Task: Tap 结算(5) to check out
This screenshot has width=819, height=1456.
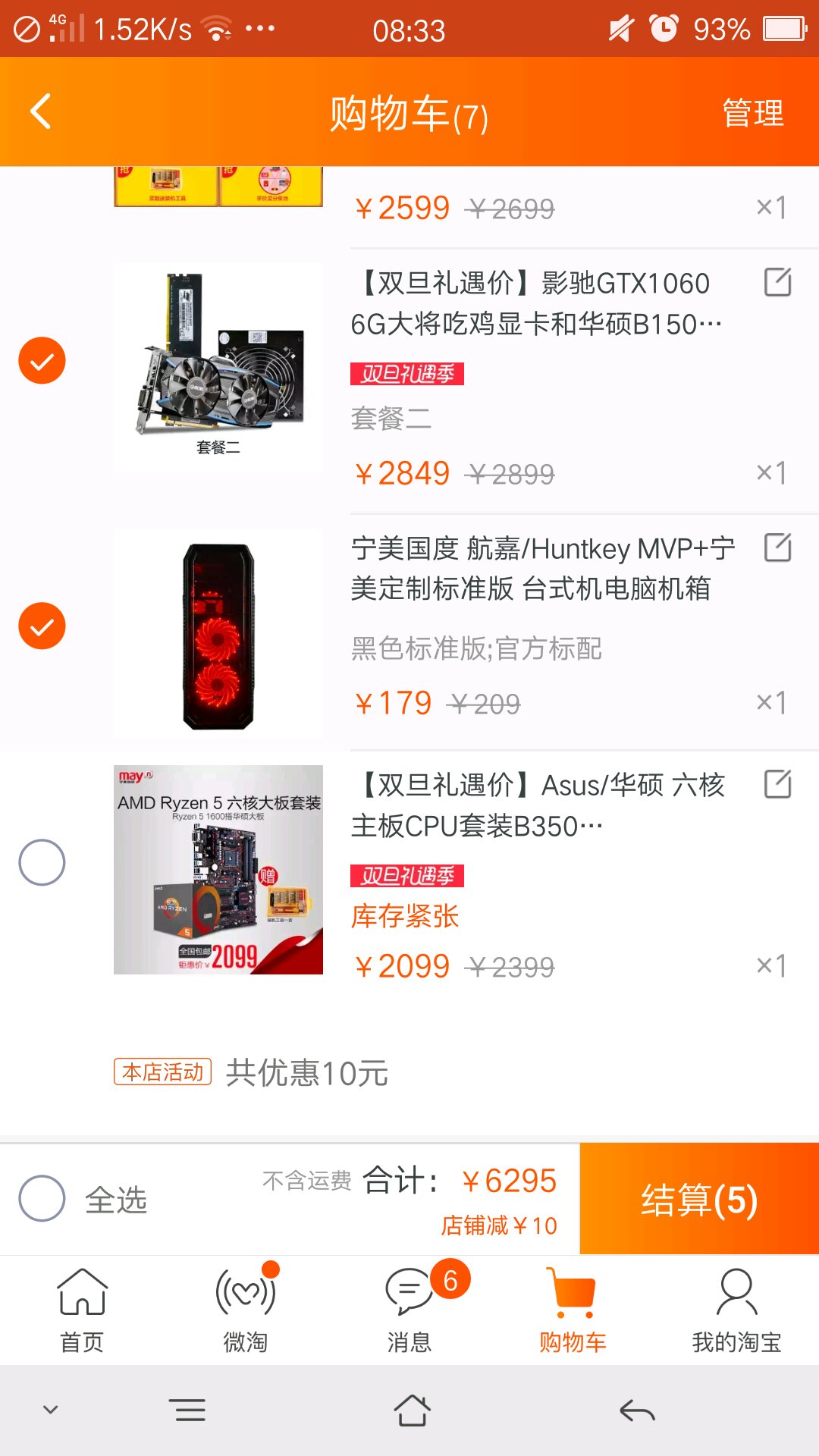Action: (698, 1199)
